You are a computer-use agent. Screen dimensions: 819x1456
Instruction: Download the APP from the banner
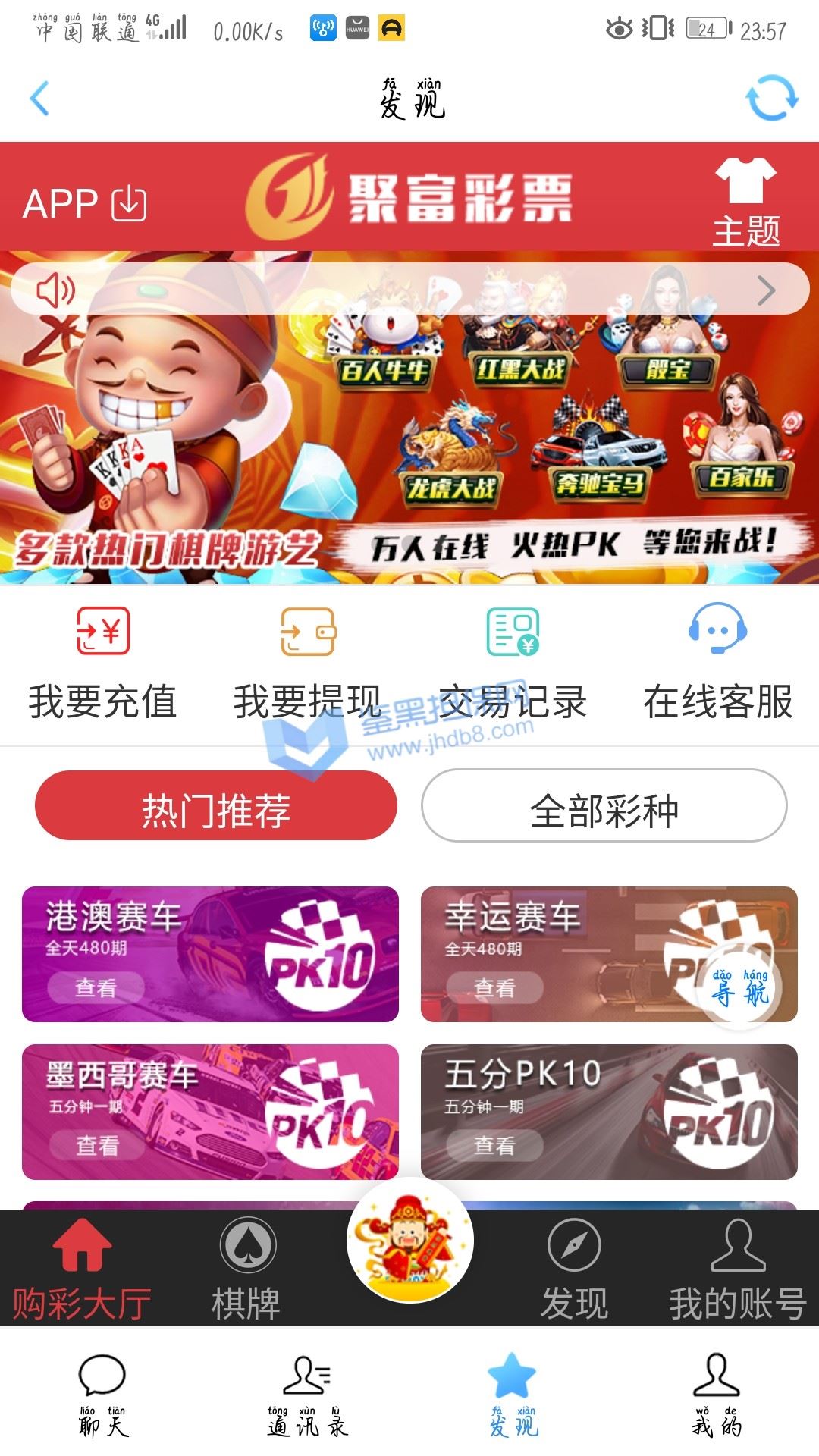coord(85,203)
